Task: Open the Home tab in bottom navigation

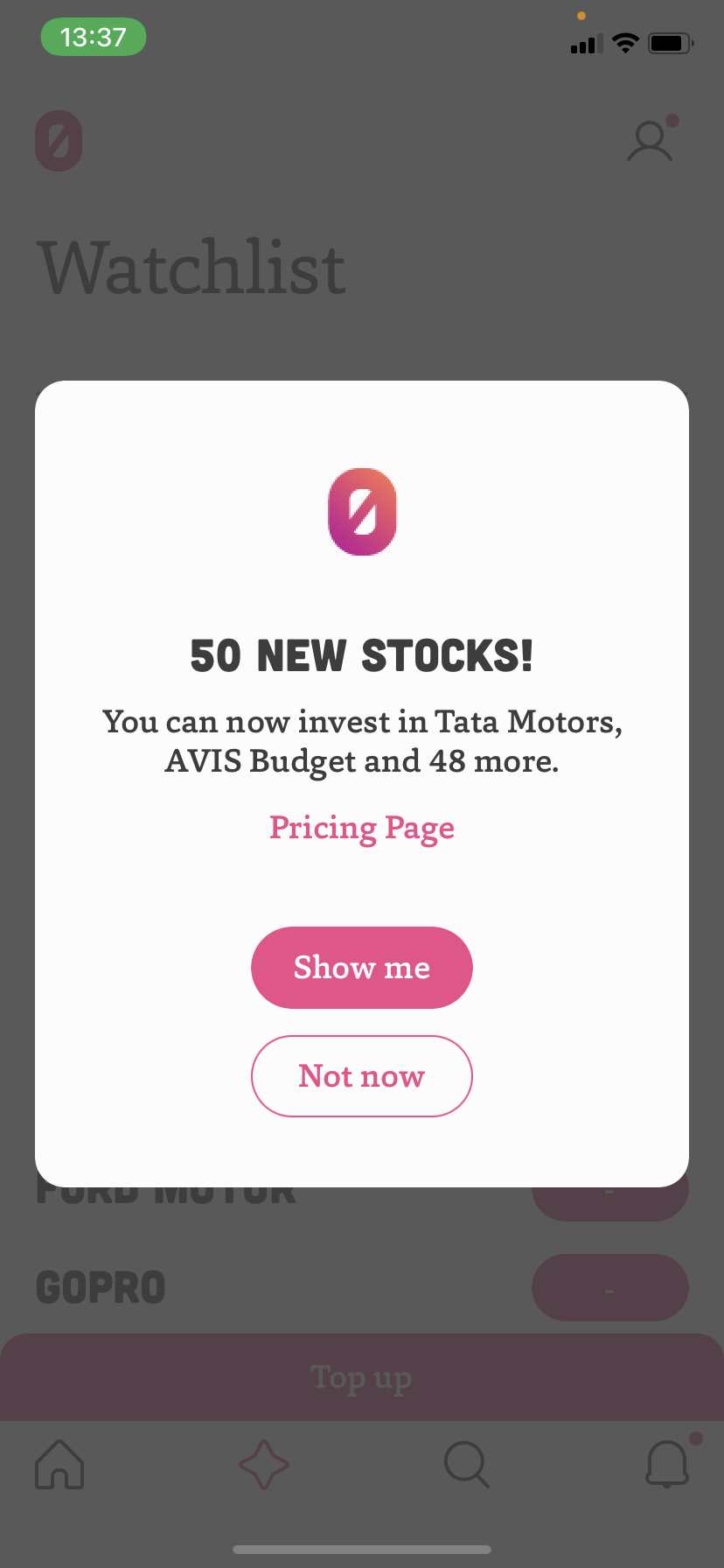Action: coord(59,1466)
